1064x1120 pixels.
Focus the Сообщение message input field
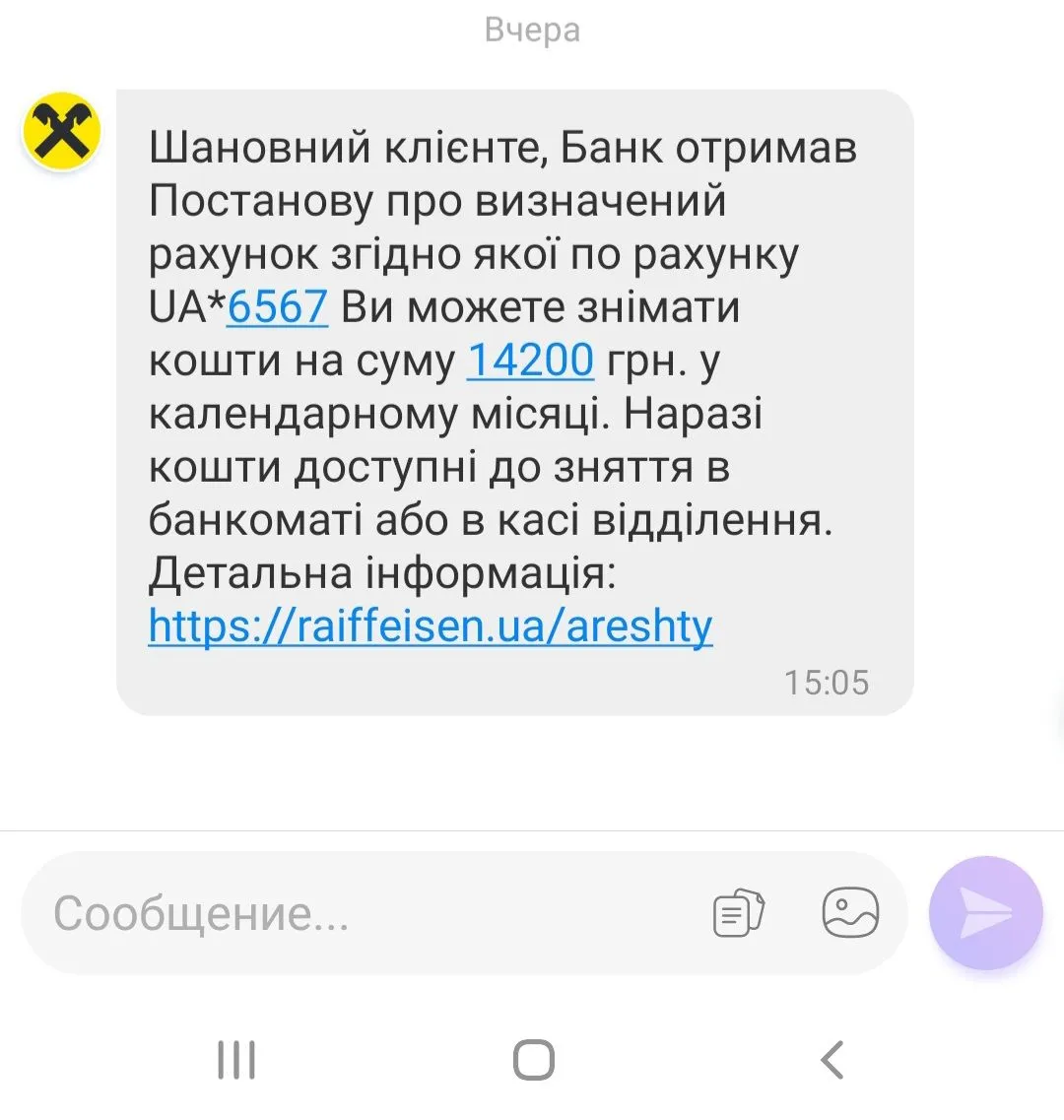point(365,914)
